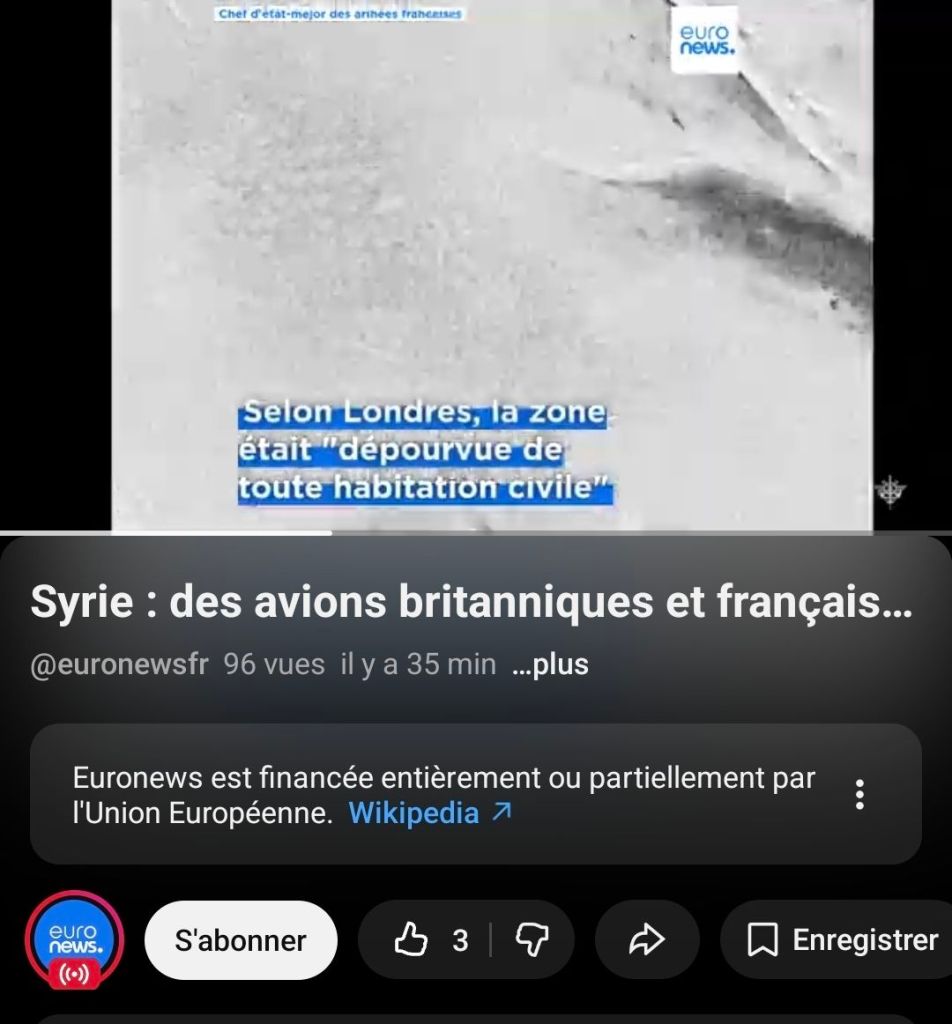Save the video using Enregistrer
This screenshot has height=1024, width=952.
[843, 940]
